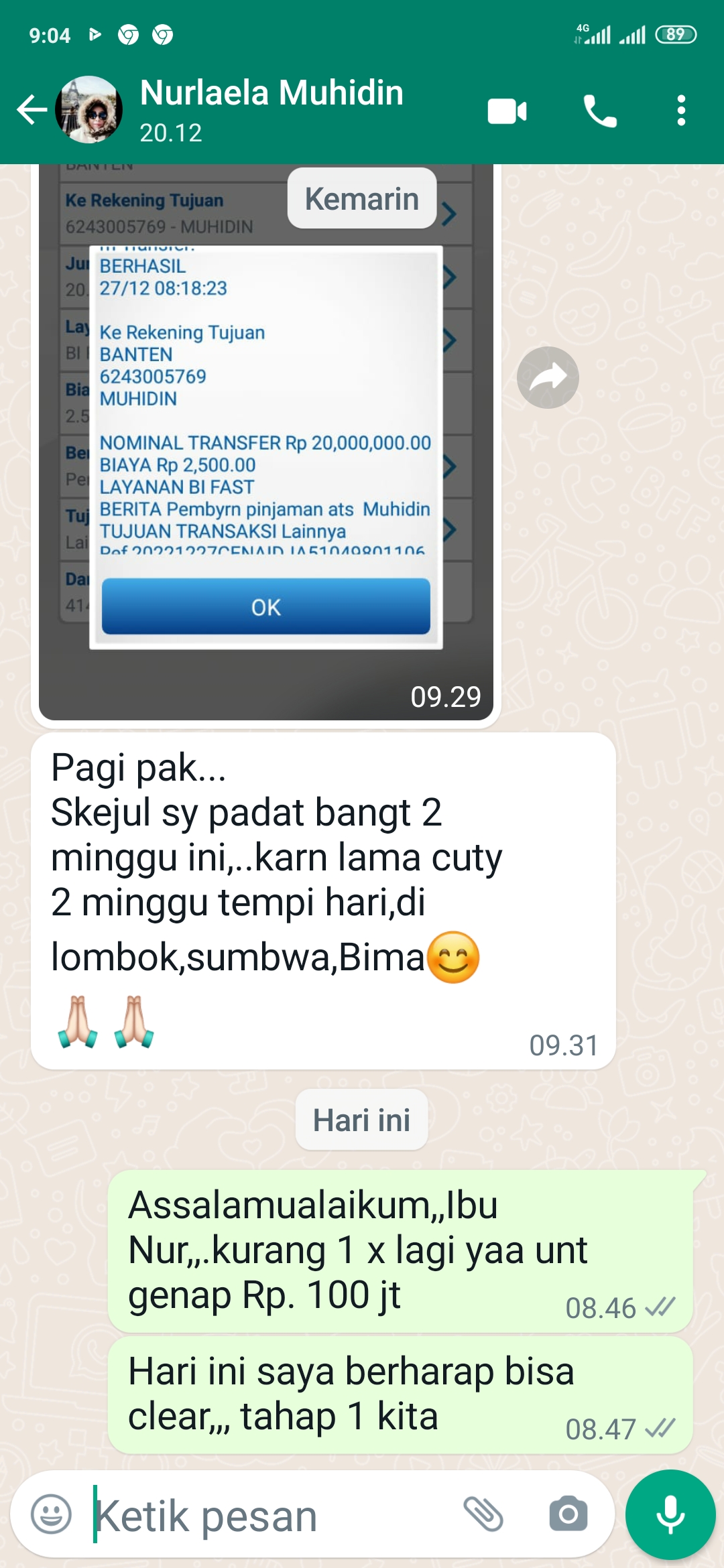Viewport: 724px width, 1568px height.
Task: Focus the Ketik pesan message field
Action: (268, 1516)
